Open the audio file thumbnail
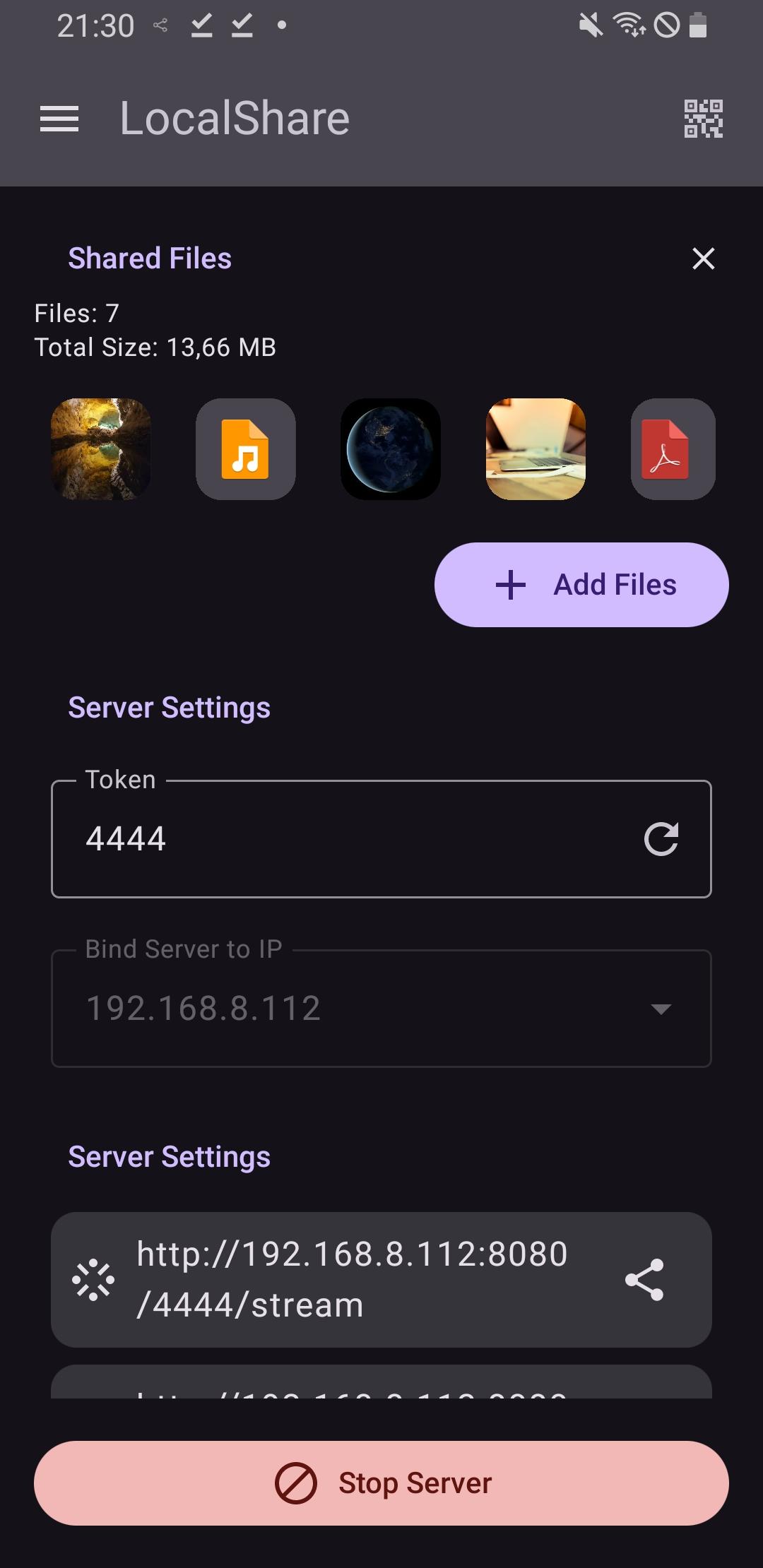The image size is (763, 1568). (246, 449)
